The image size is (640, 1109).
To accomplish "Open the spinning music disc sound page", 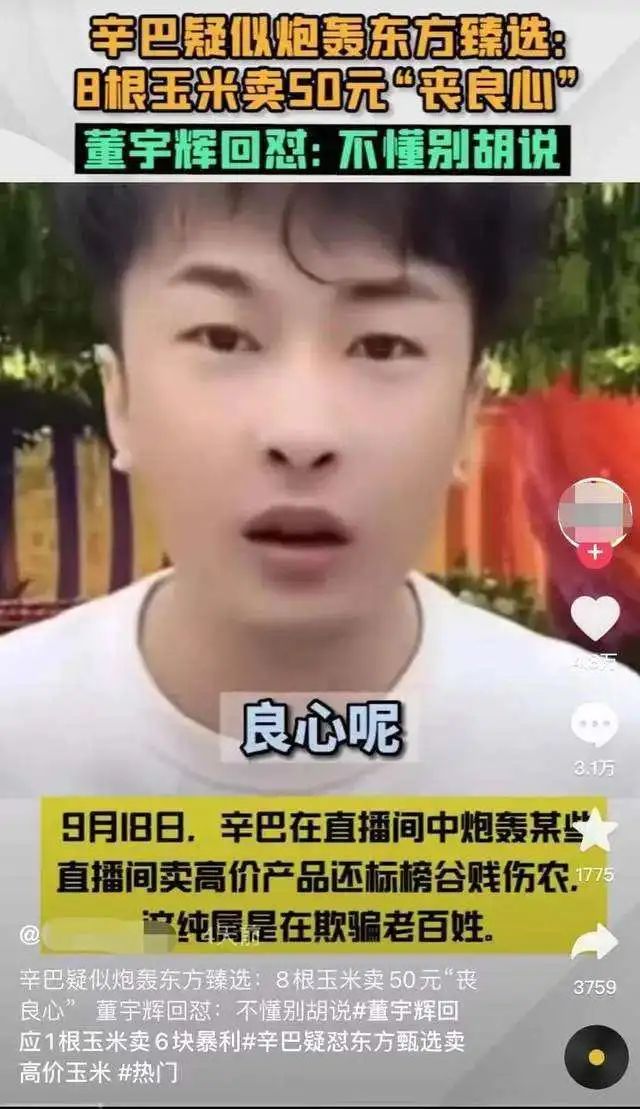I will coord(596,1057).
